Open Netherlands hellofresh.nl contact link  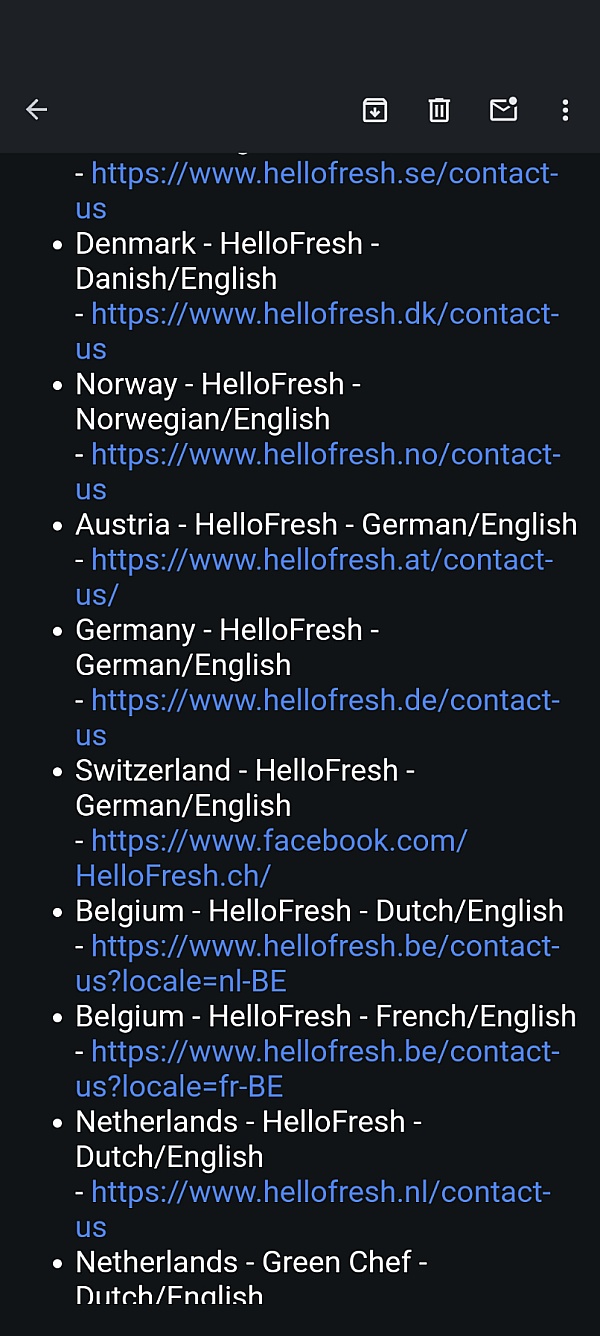pyautogui.click(x=320, y=1193)
